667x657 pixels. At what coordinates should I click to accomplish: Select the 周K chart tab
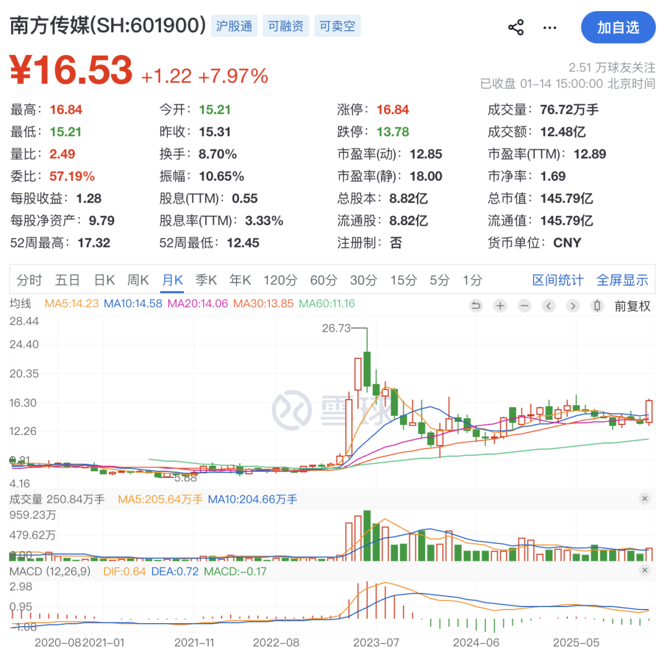pos(138,280)
